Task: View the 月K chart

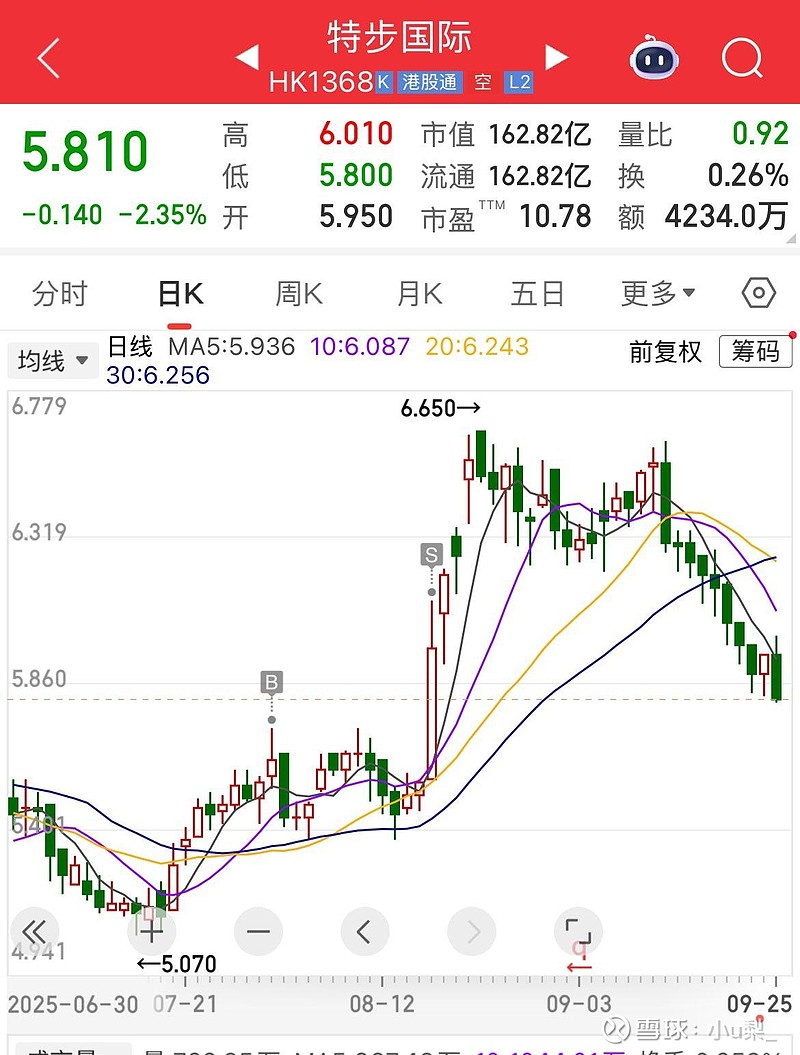Action: 419,294
